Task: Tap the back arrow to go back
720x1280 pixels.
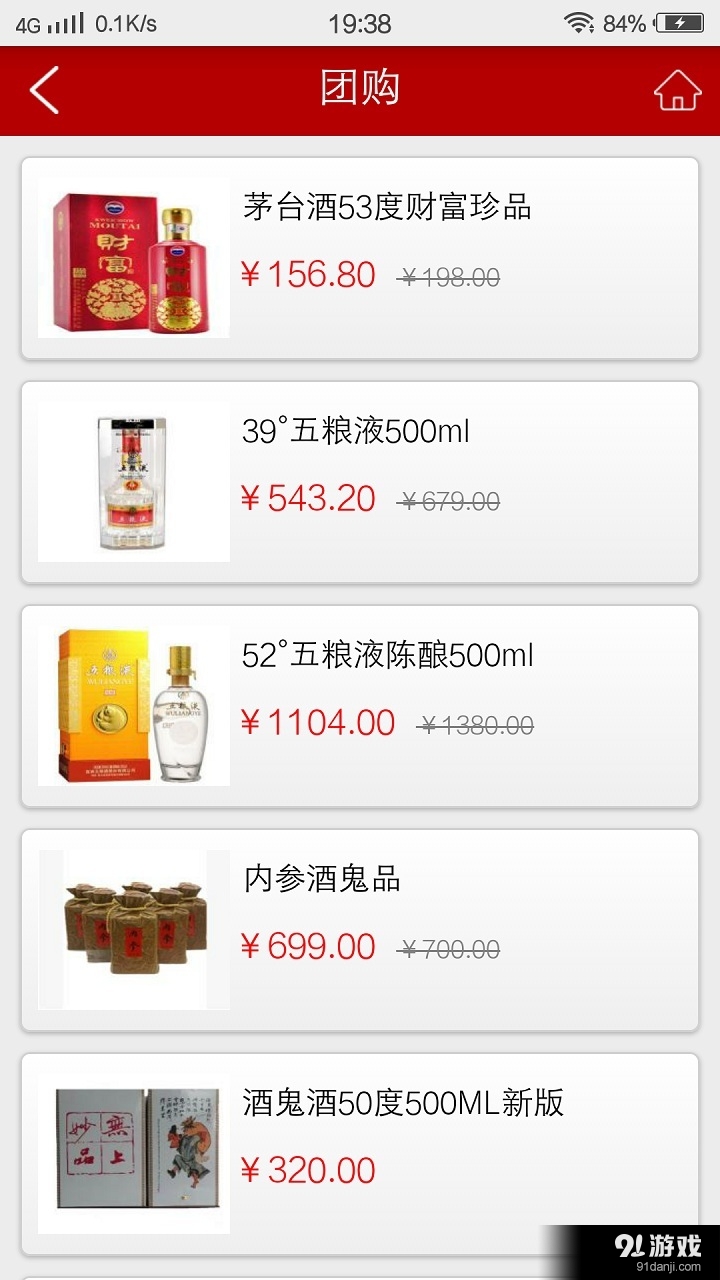Action: (x=42, y=89)
